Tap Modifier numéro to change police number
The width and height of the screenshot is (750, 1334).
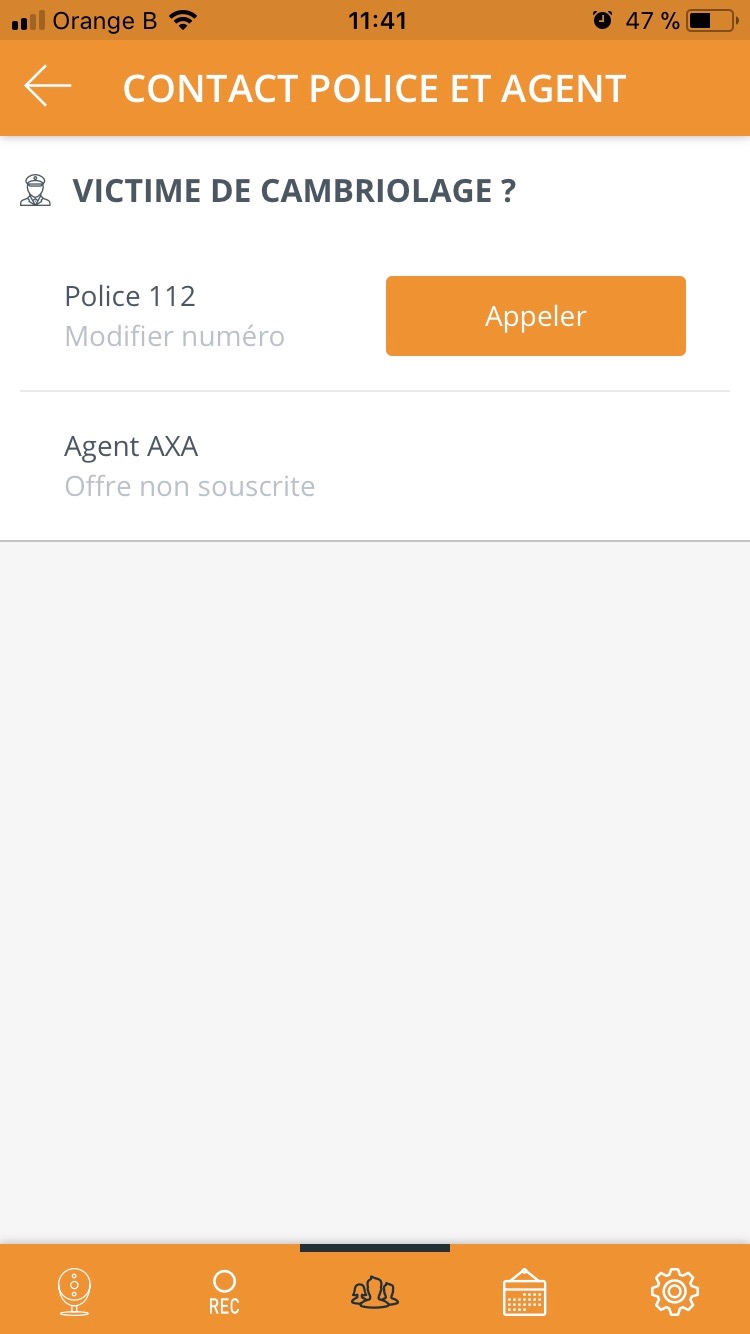(x=175, y=337)
